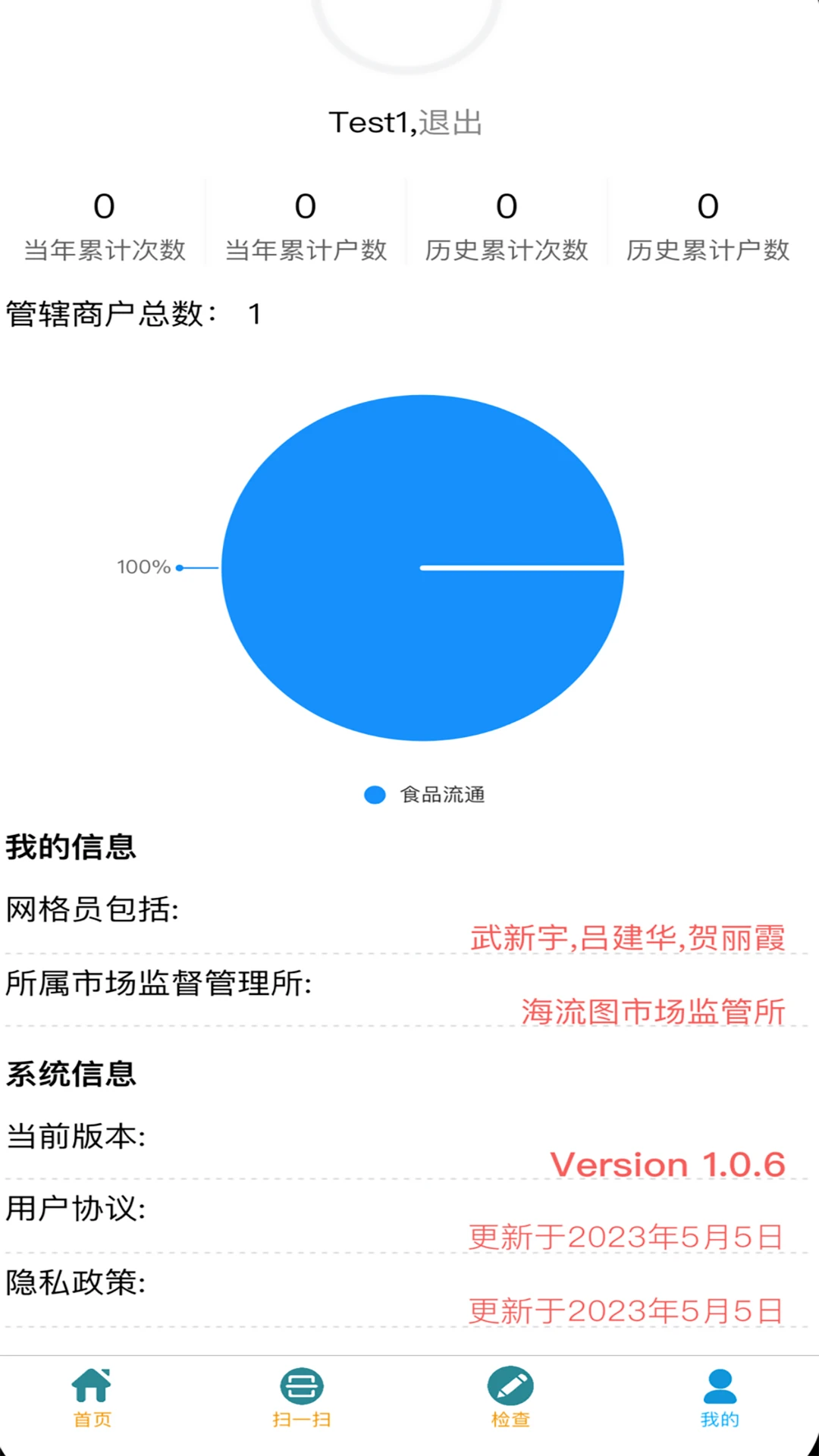Viewport: 819px width, 1456px height.
Task: Switch to the 首页 home tab
Action: 92,1398
